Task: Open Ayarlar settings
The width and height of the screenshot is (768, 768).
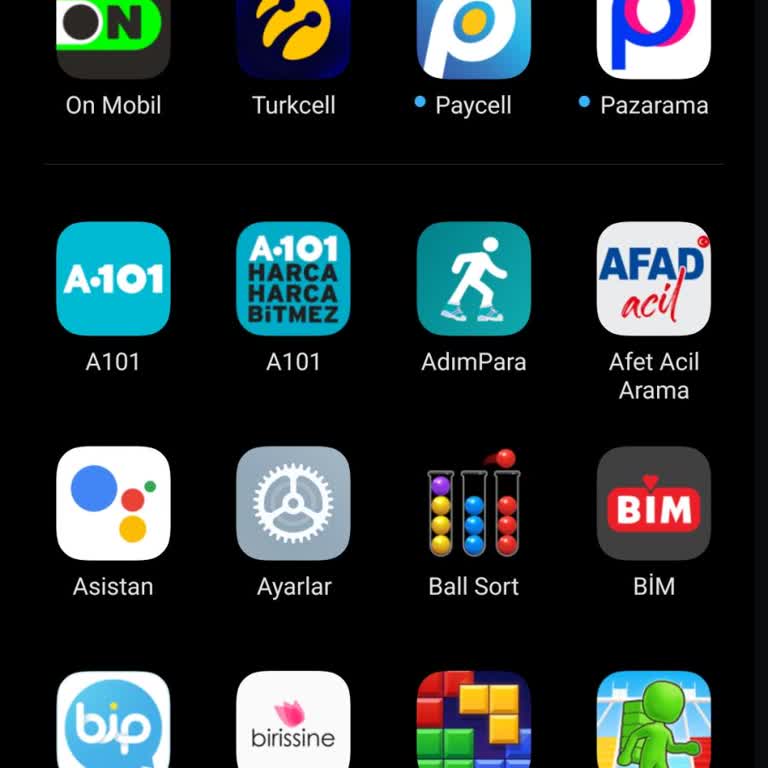Action: [293, 503]
